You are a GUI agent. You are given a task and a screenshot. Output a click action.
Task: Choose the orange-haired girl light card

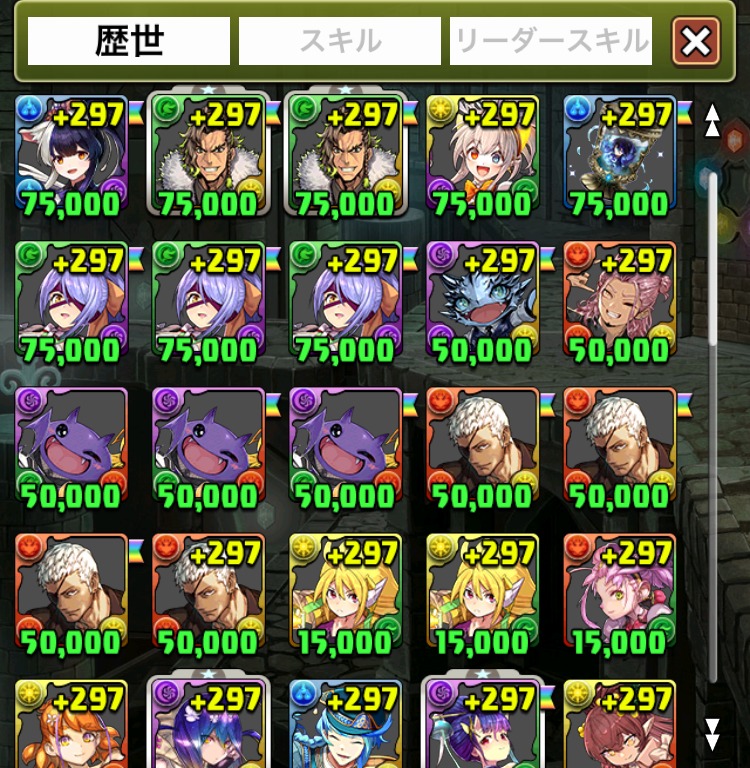72,725
